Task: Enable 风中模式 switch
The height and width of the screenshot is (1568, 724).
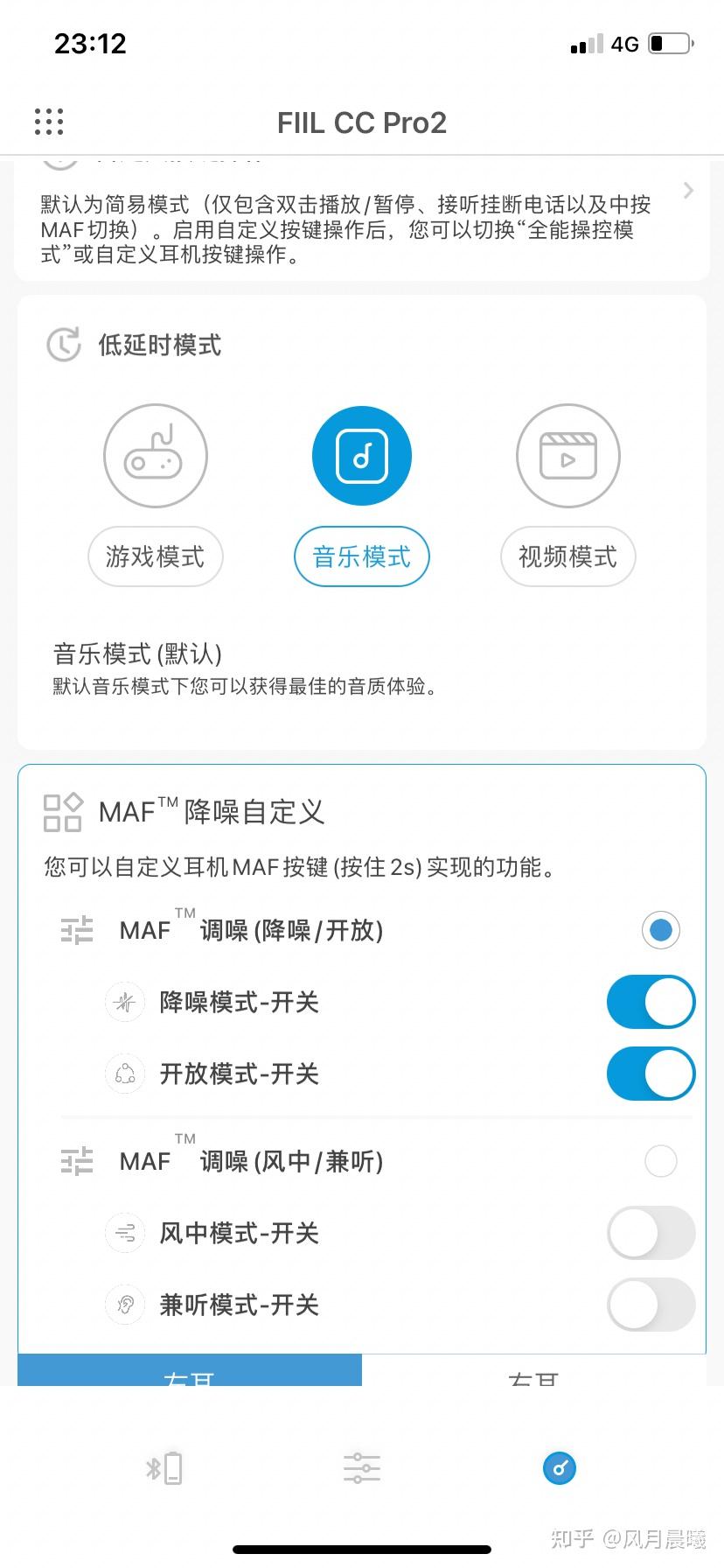Action: (651, 1233)
